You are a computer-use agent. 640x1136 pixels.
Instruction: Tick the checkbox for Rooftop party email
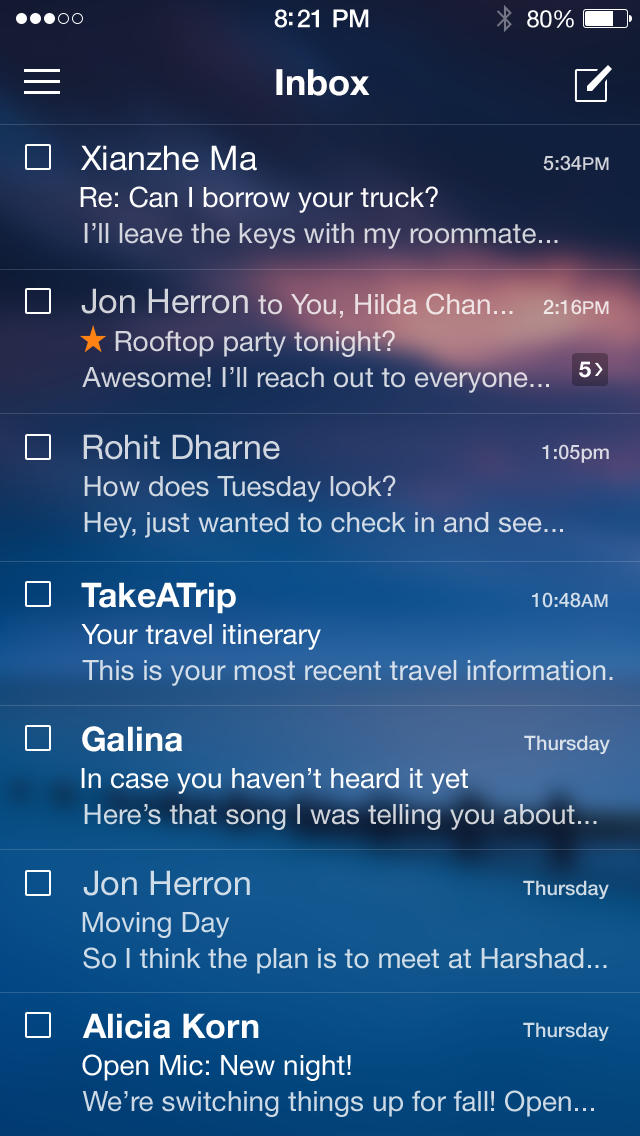point(38,301)
